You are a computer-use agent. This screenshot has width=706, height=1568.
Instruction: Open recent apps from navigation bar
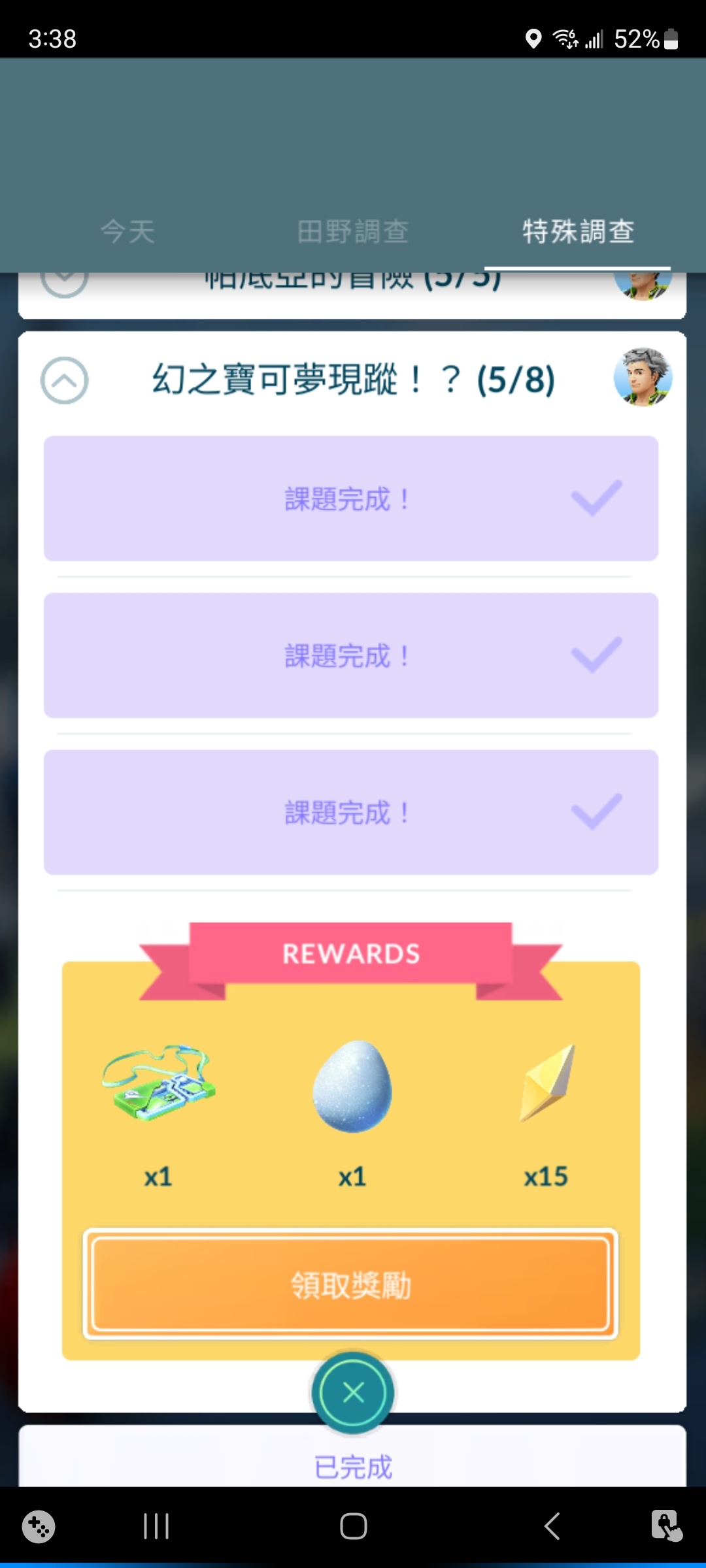pyautogui.click(x=156, y=1526)
